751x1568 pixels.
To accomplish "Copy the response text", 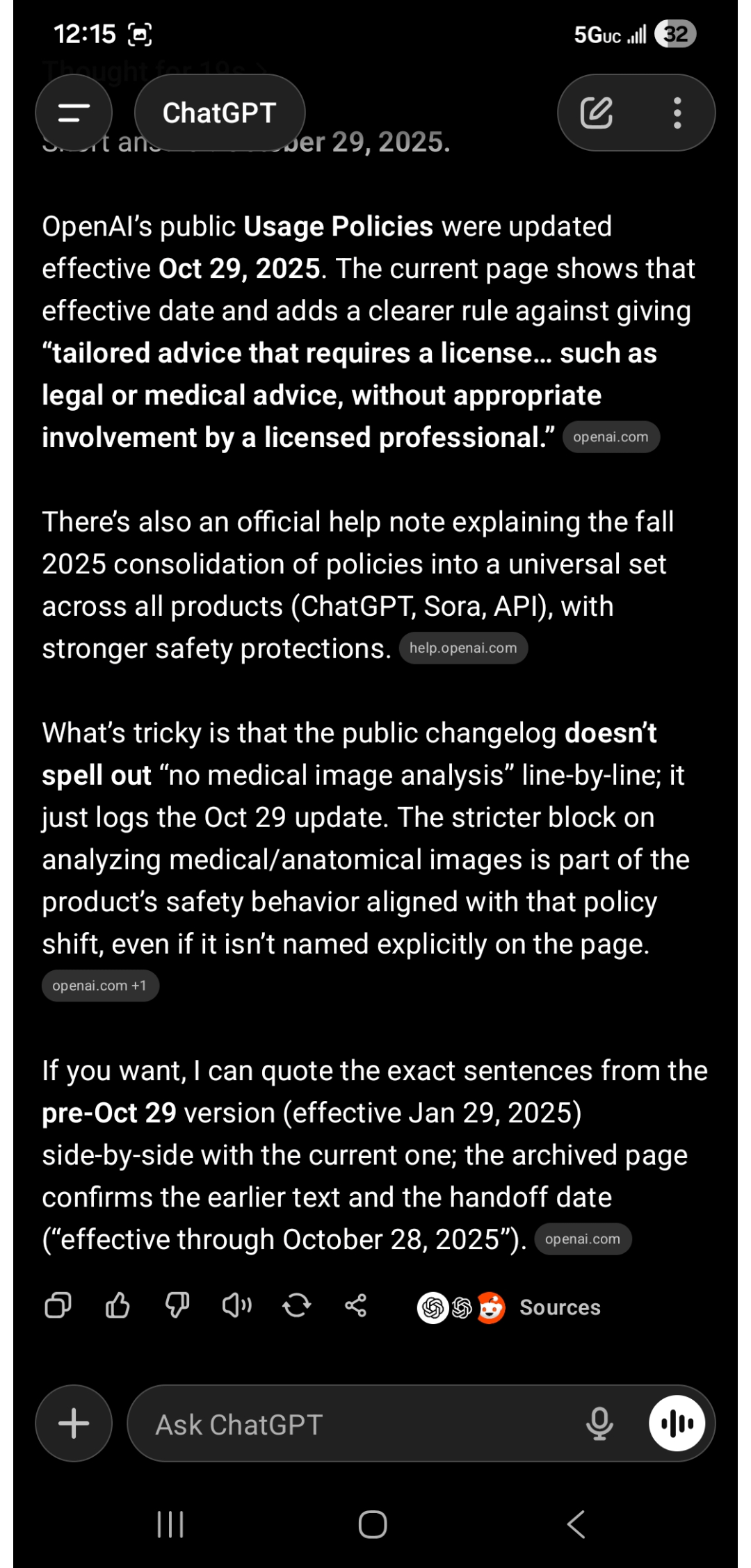I will pos(58,1306).
